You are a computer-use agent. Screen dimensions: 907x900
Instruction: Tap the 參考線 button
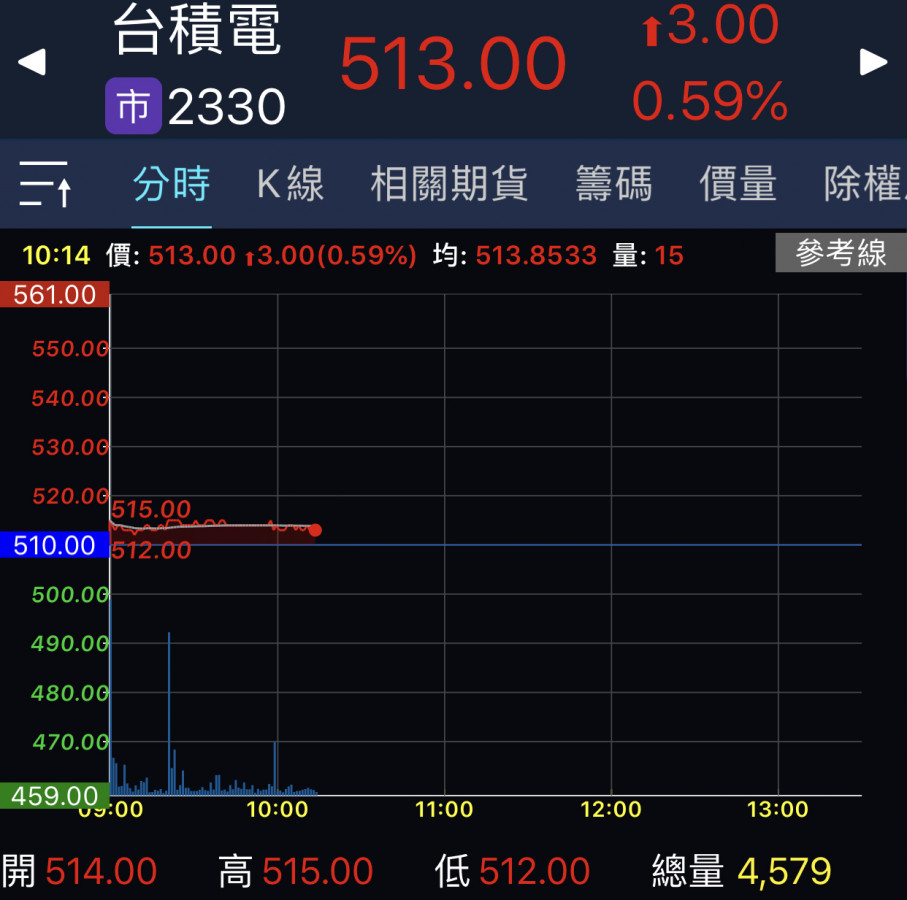tap(840, 253)
